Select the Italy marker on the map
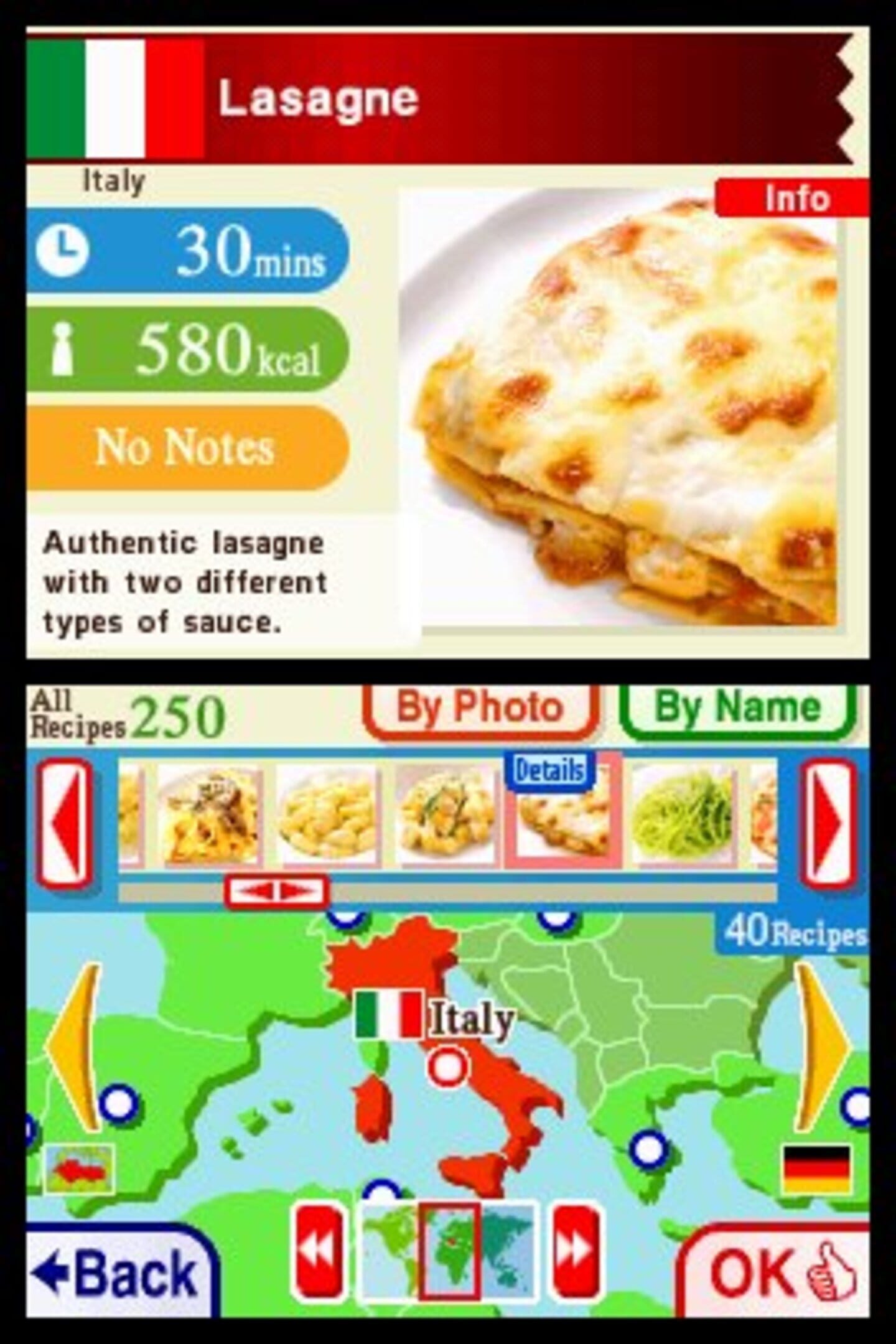The width and height of the screenshot is (896, 1344). 447,1066
